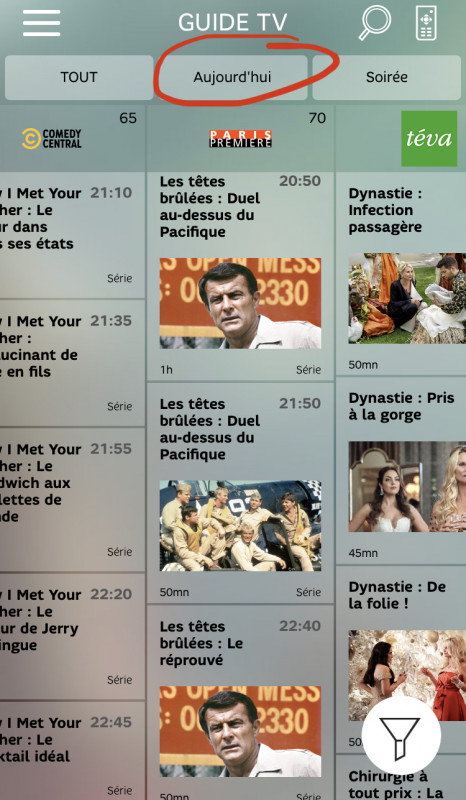Switch to the TOUT tab
This screenshot has width=466, height=800.
pyautogui.click(x=79, y=78)
